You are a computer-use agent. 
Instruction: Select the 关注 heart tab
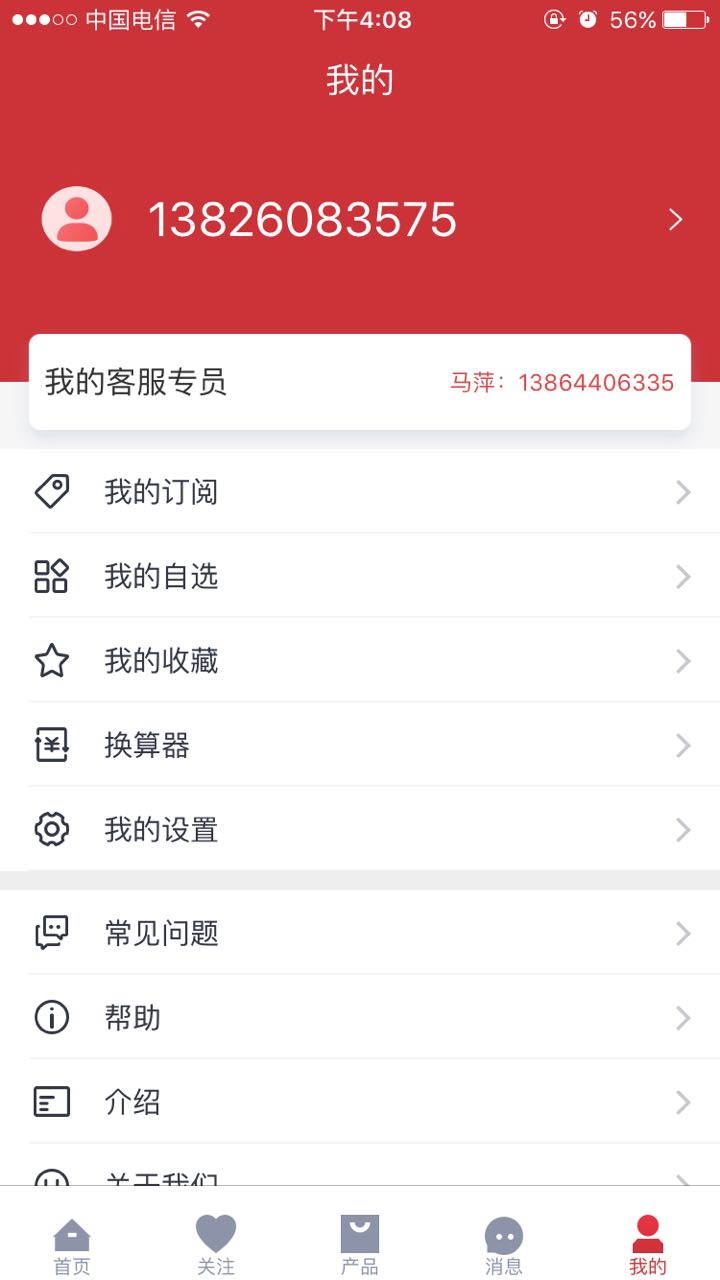[215, 1240]
